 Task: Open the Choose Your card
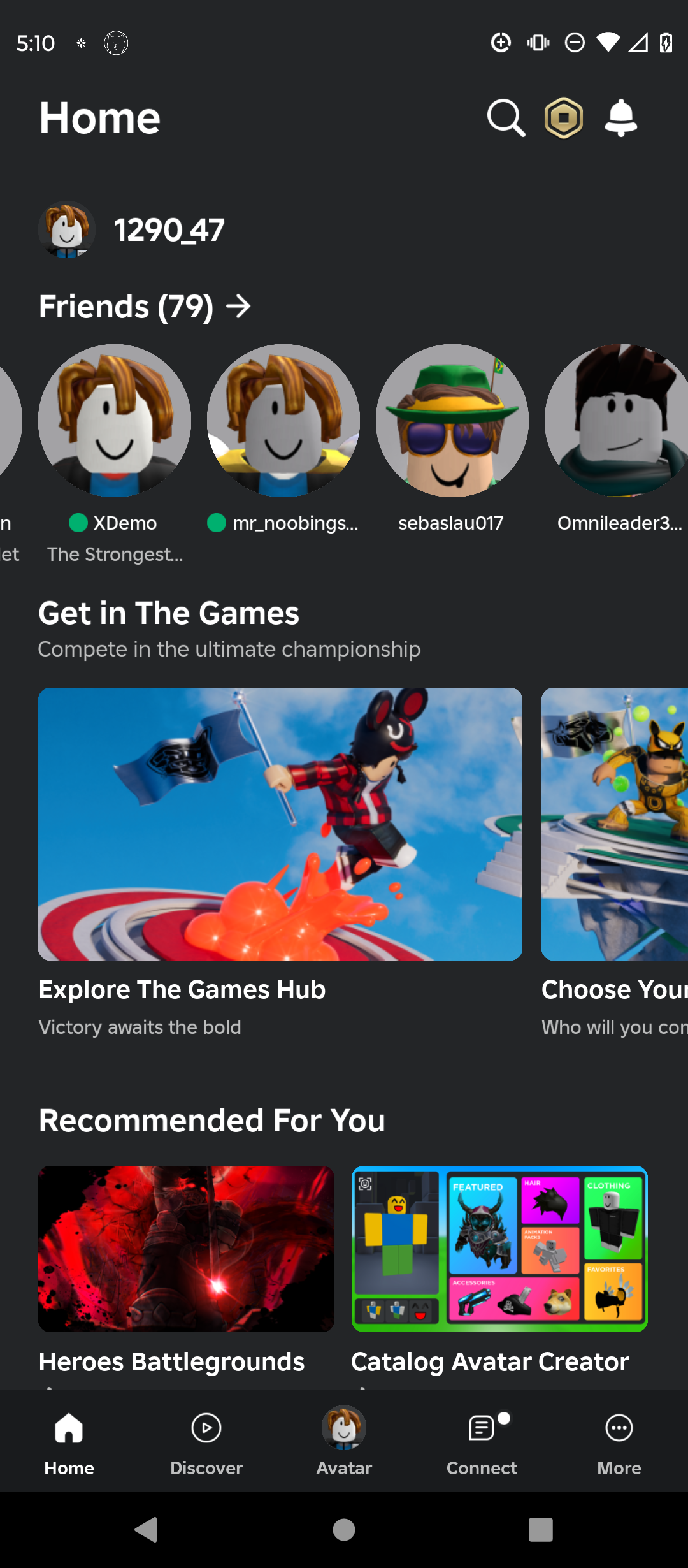[615, 824]
